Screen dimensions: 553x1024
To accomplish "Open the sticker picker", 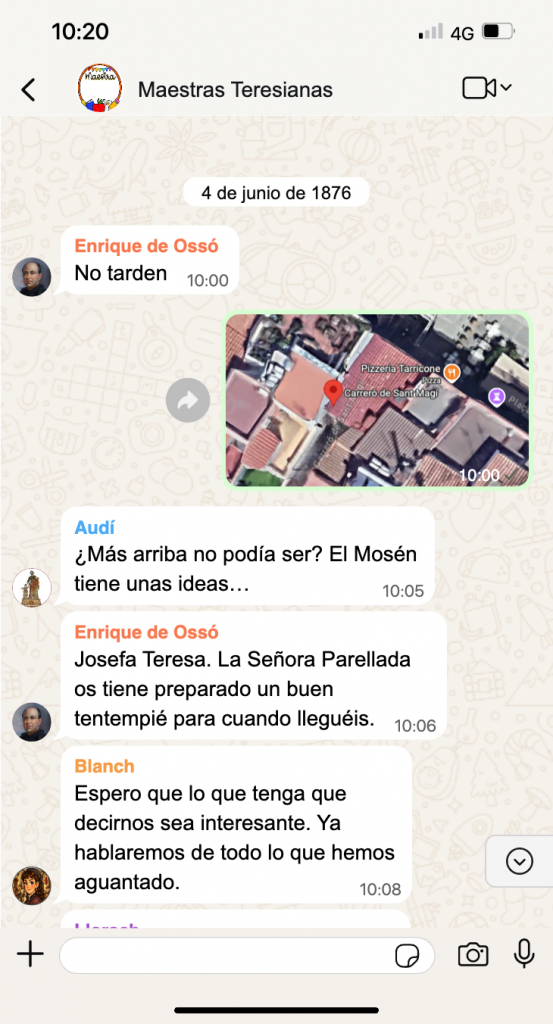I will 407,956.
